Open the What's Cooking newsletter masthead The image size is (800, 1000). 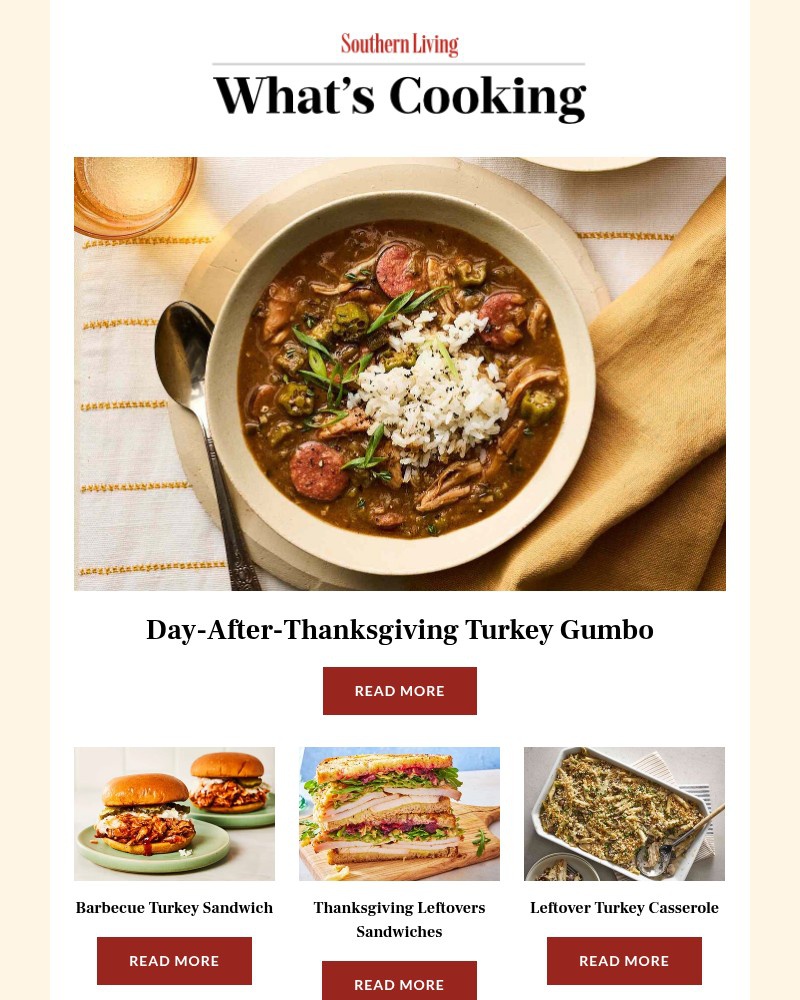(x=400, y=95)
